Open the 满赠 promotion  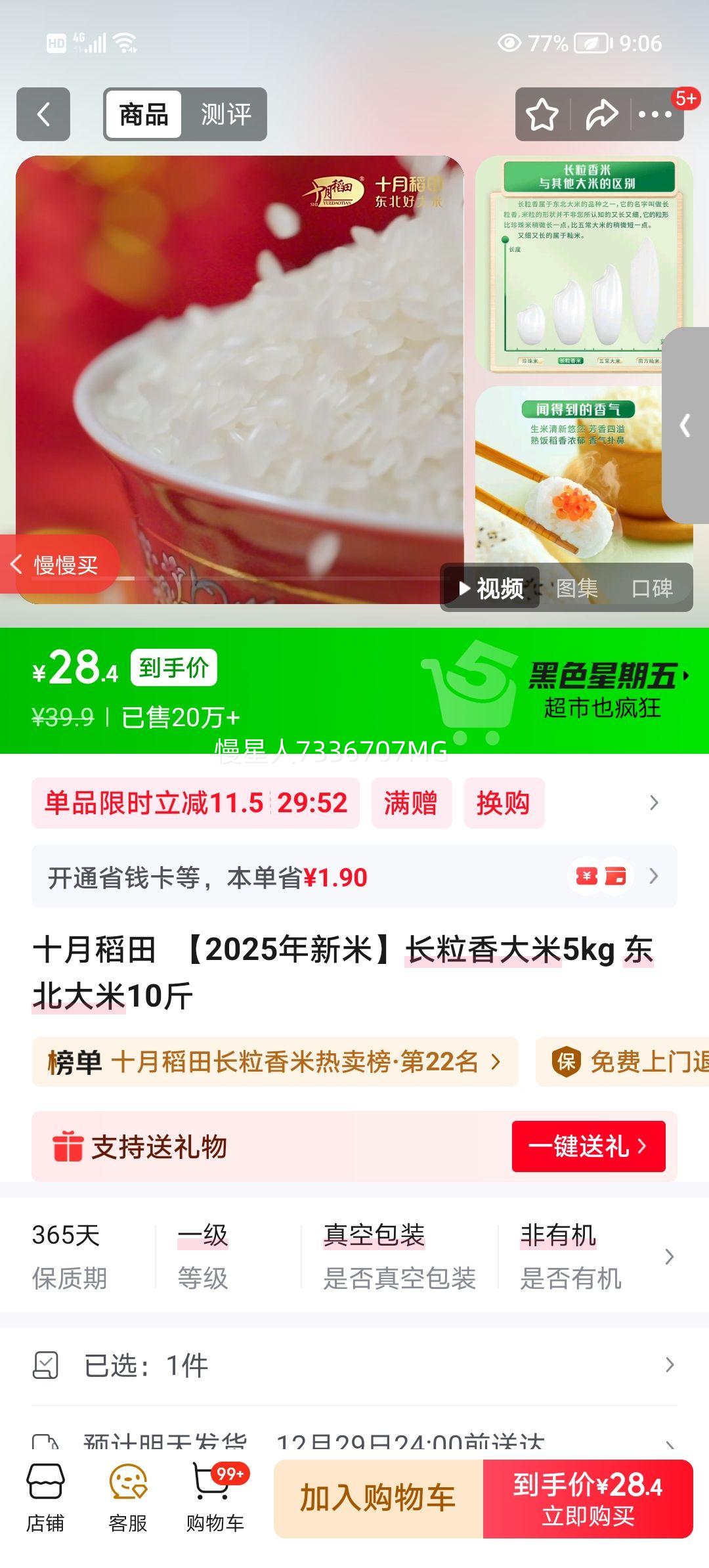[412, 802]
